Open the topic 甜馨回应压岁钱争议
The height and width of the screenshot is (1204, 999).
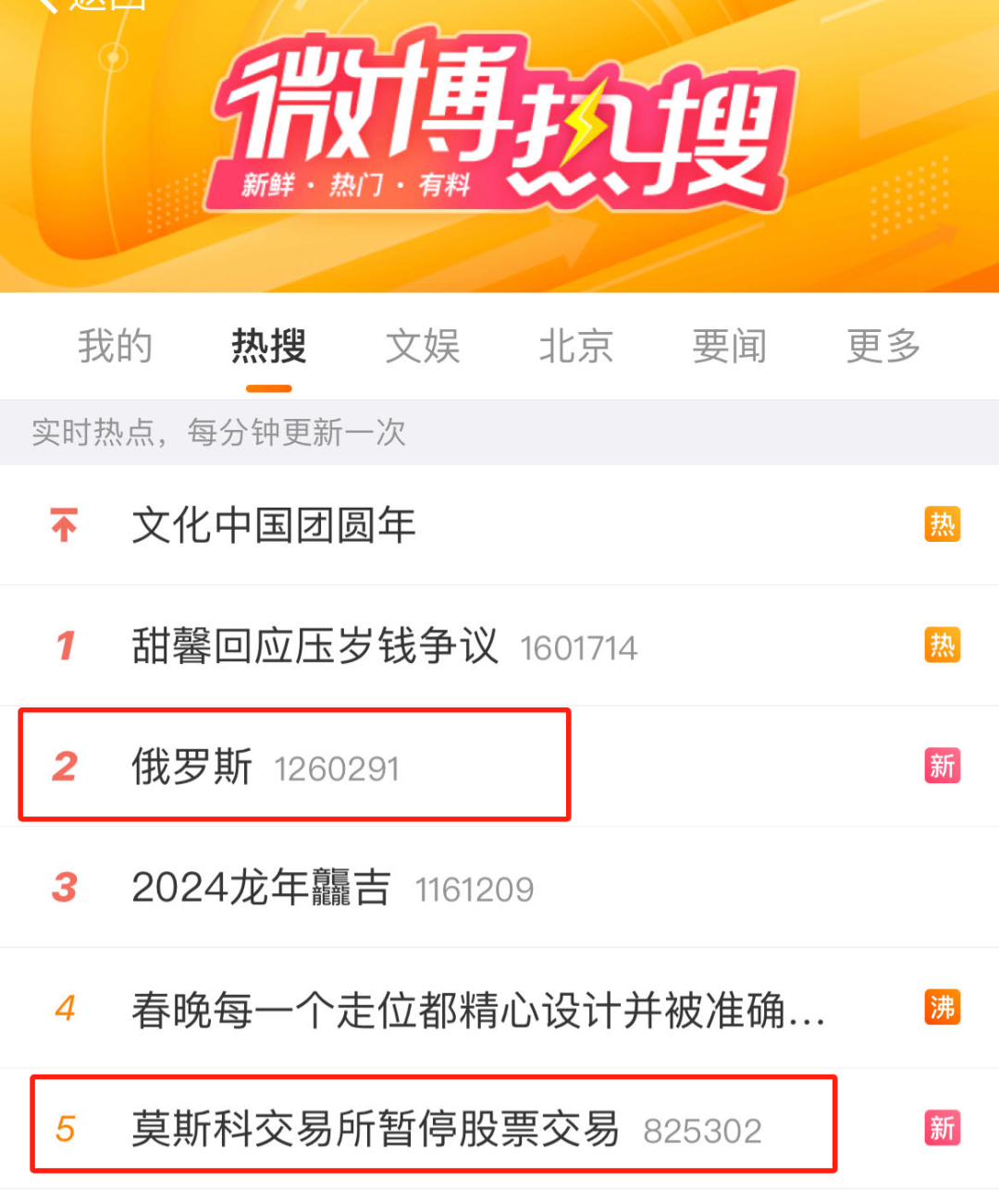click(314, 645)
